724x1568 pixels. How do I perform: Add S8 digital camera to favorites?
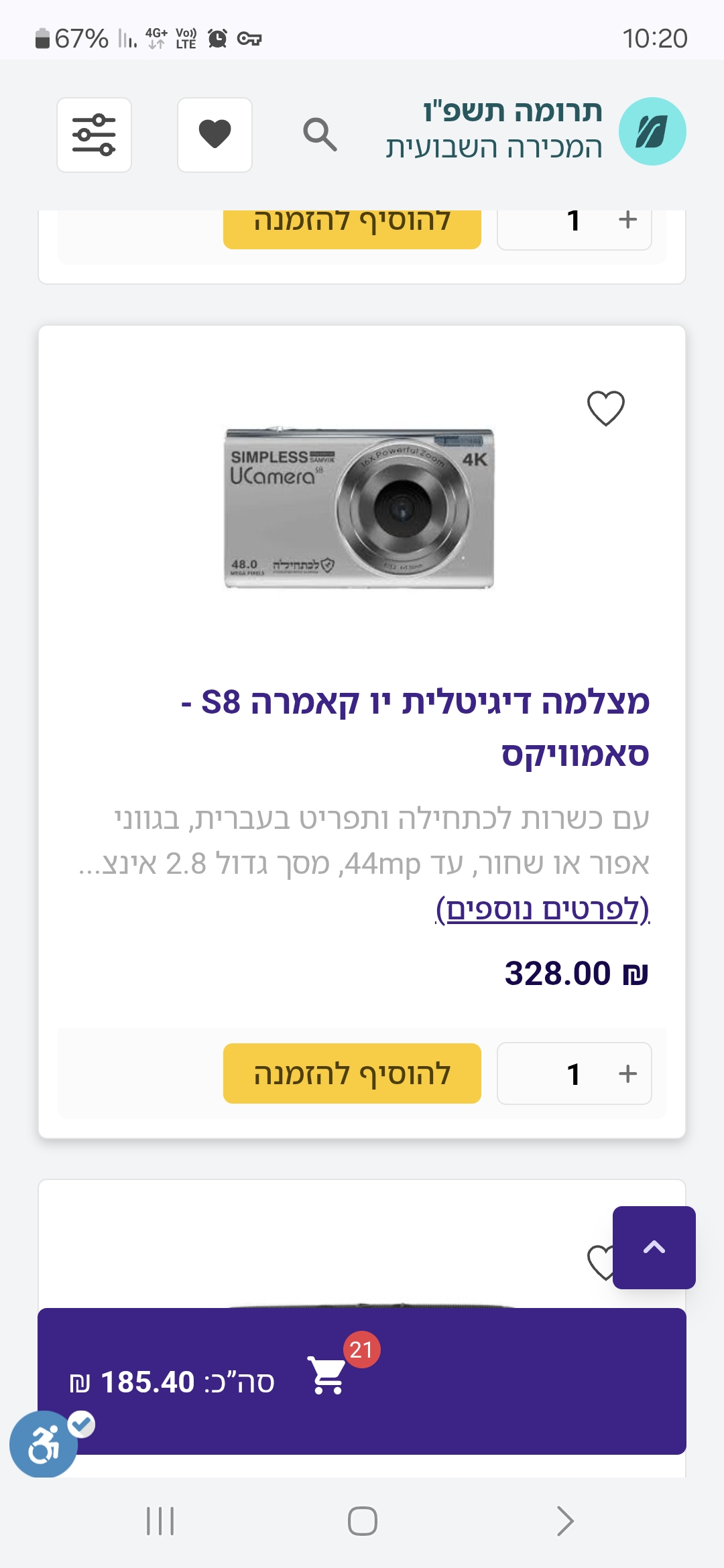tap(605, 408)
